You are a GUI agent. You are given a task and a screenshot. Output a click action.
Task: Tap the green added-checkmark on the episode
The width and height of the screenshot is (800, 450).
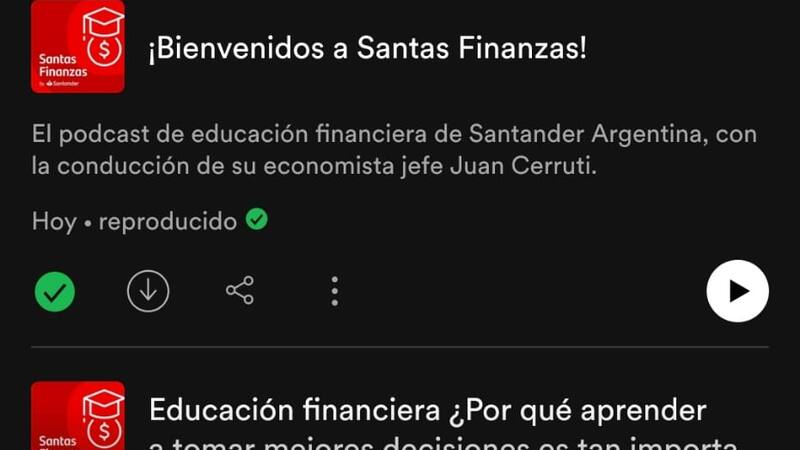pyautogui.click(x=55, y=291)
